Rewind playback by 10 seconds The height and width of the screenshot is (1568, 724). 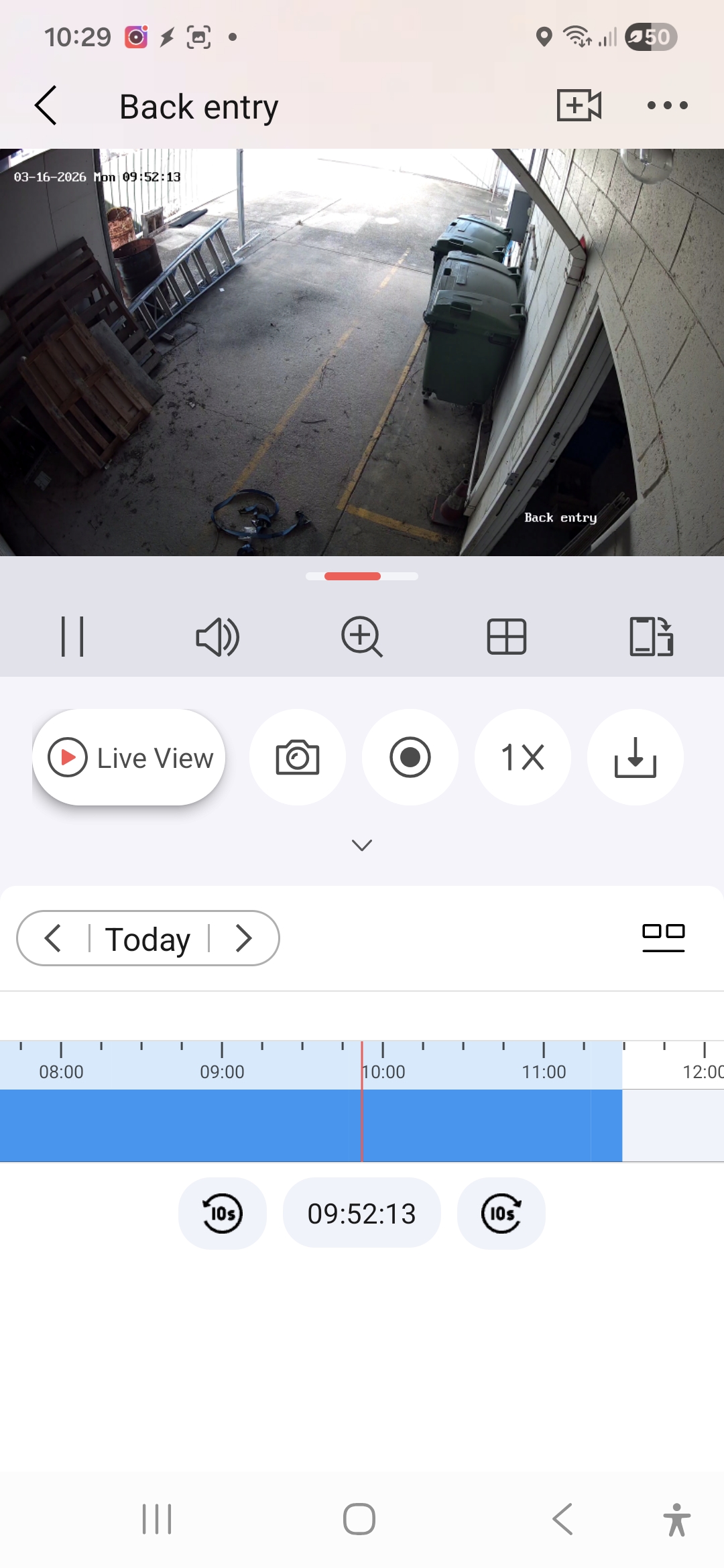223,1214
